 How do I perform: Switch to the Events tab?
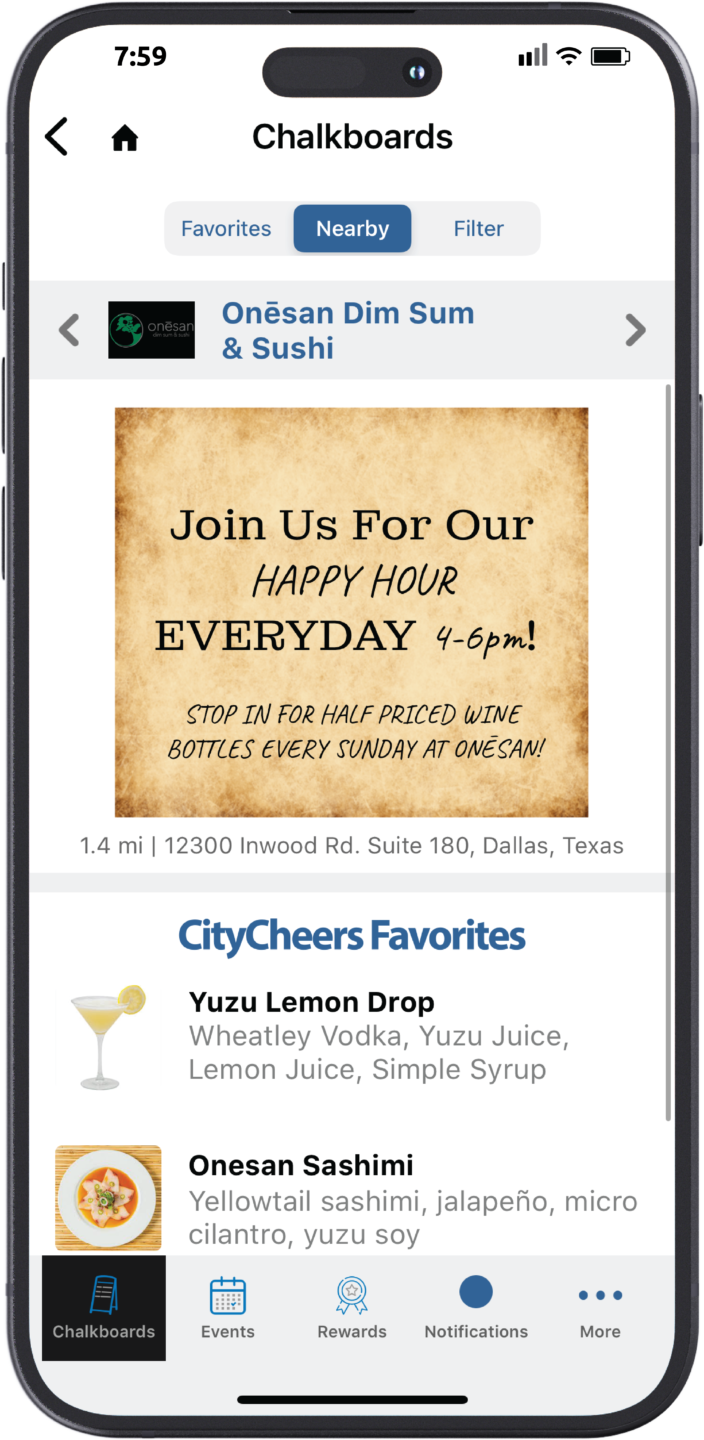coord(228,1308)
